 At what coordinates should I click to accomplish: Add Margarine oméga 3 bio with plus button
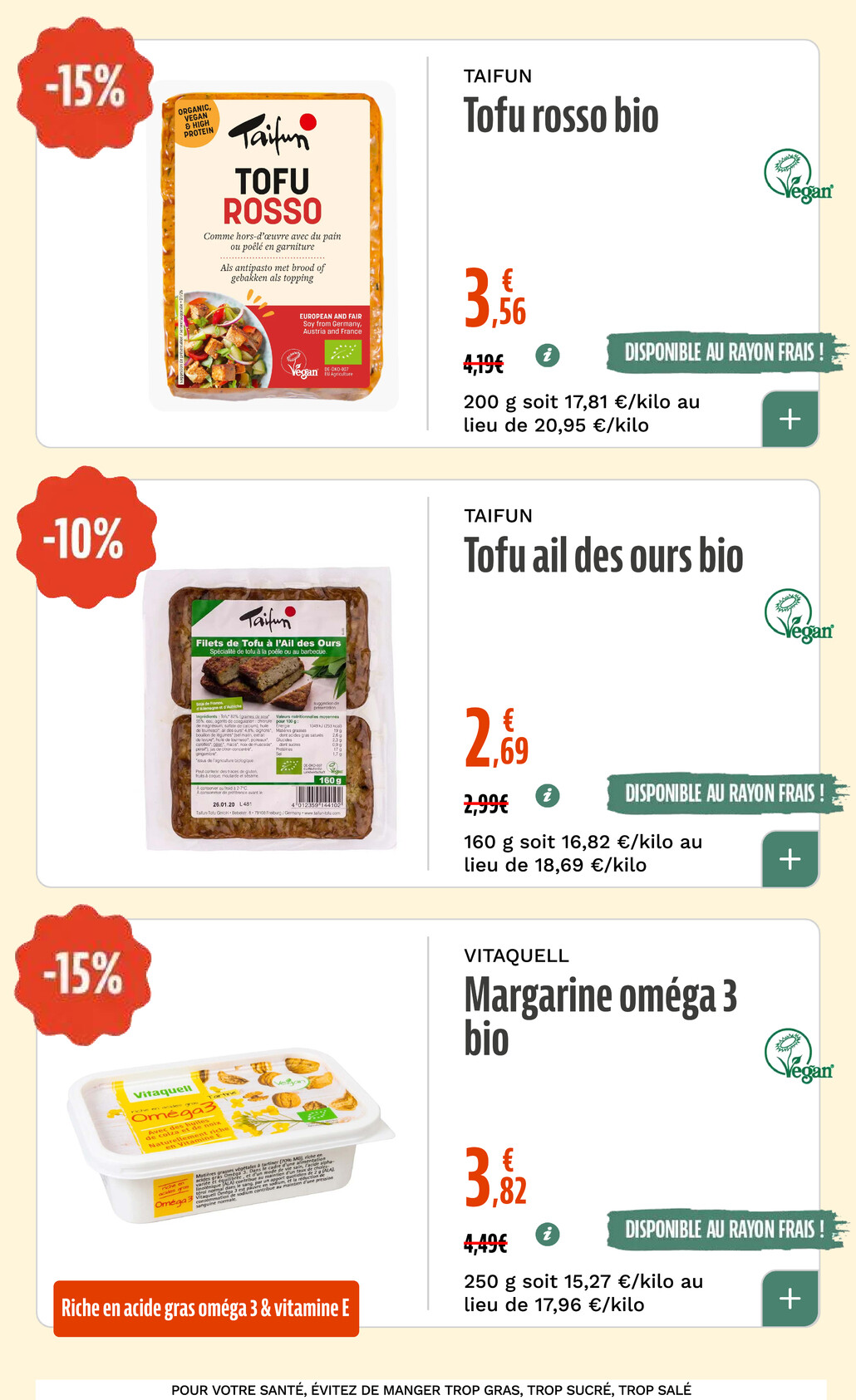(x=790, y=1299)
